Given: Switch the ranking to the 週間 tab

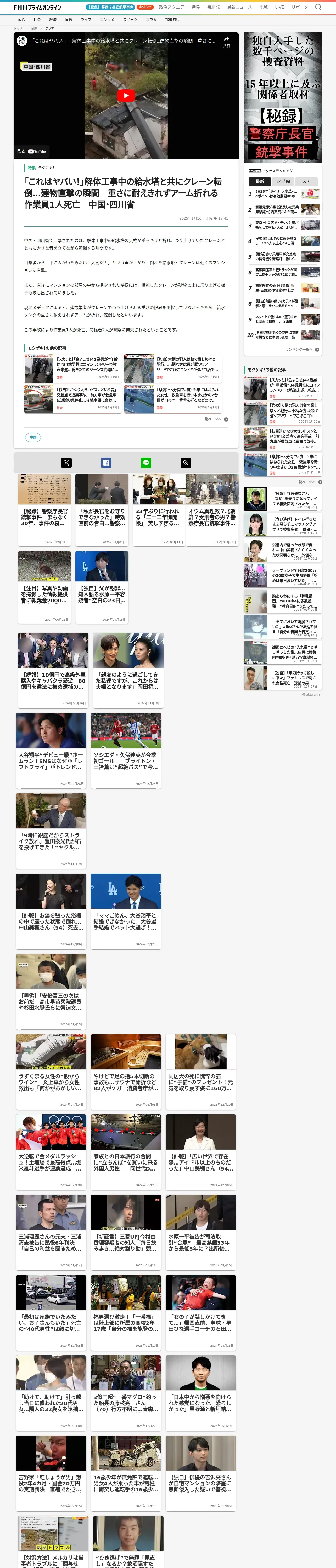Looking at the screenshot, I should 306,181.
